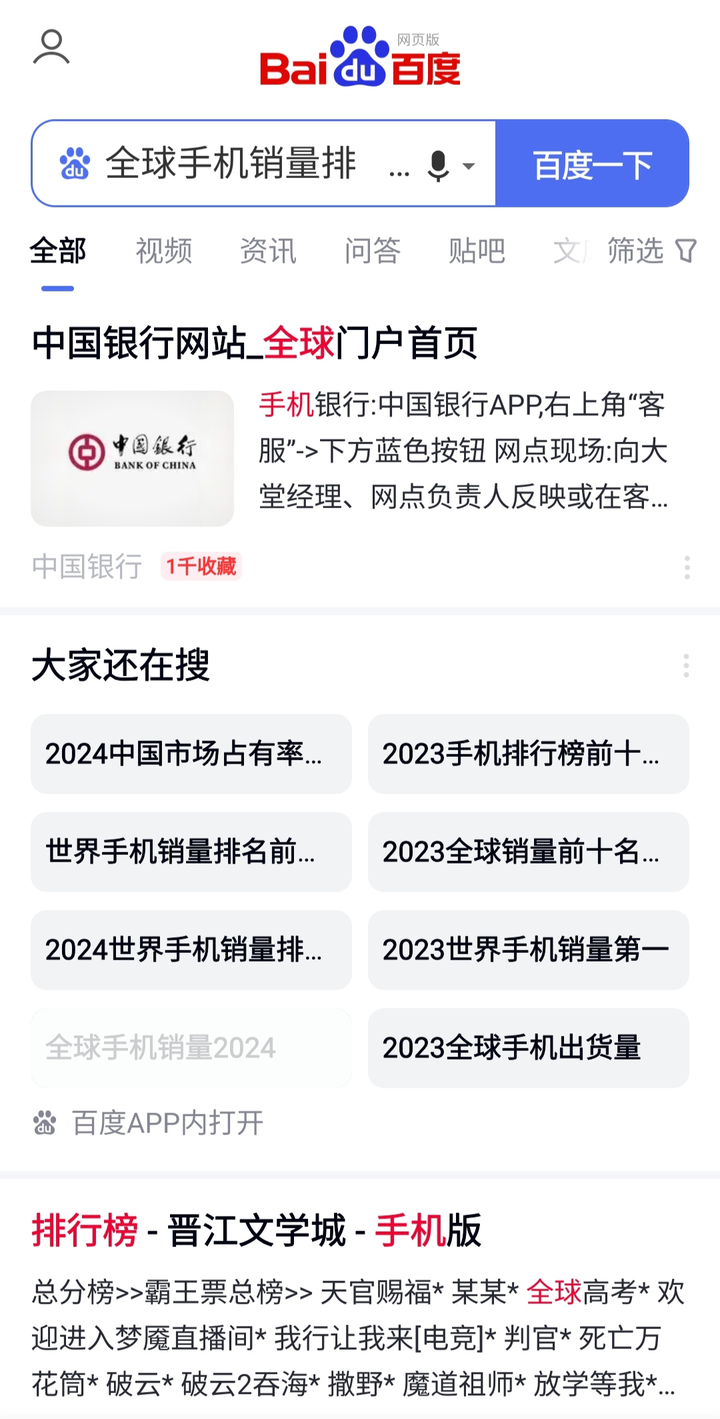Open the three-dot menu beside 大家还在搜
Screen dimensions: 720x1419
[686, 664]
